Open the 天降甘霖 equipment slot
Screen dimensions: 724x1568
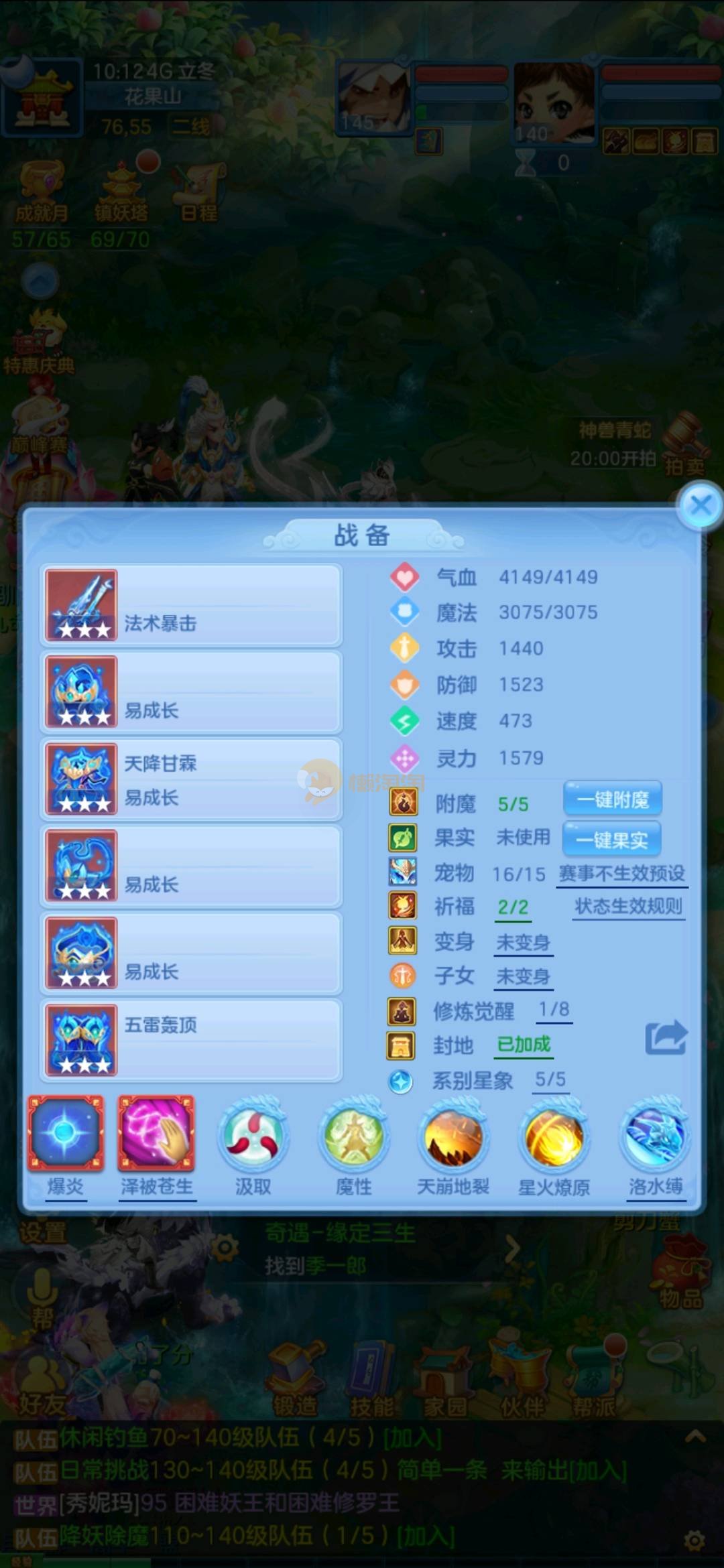pos(192,779)
